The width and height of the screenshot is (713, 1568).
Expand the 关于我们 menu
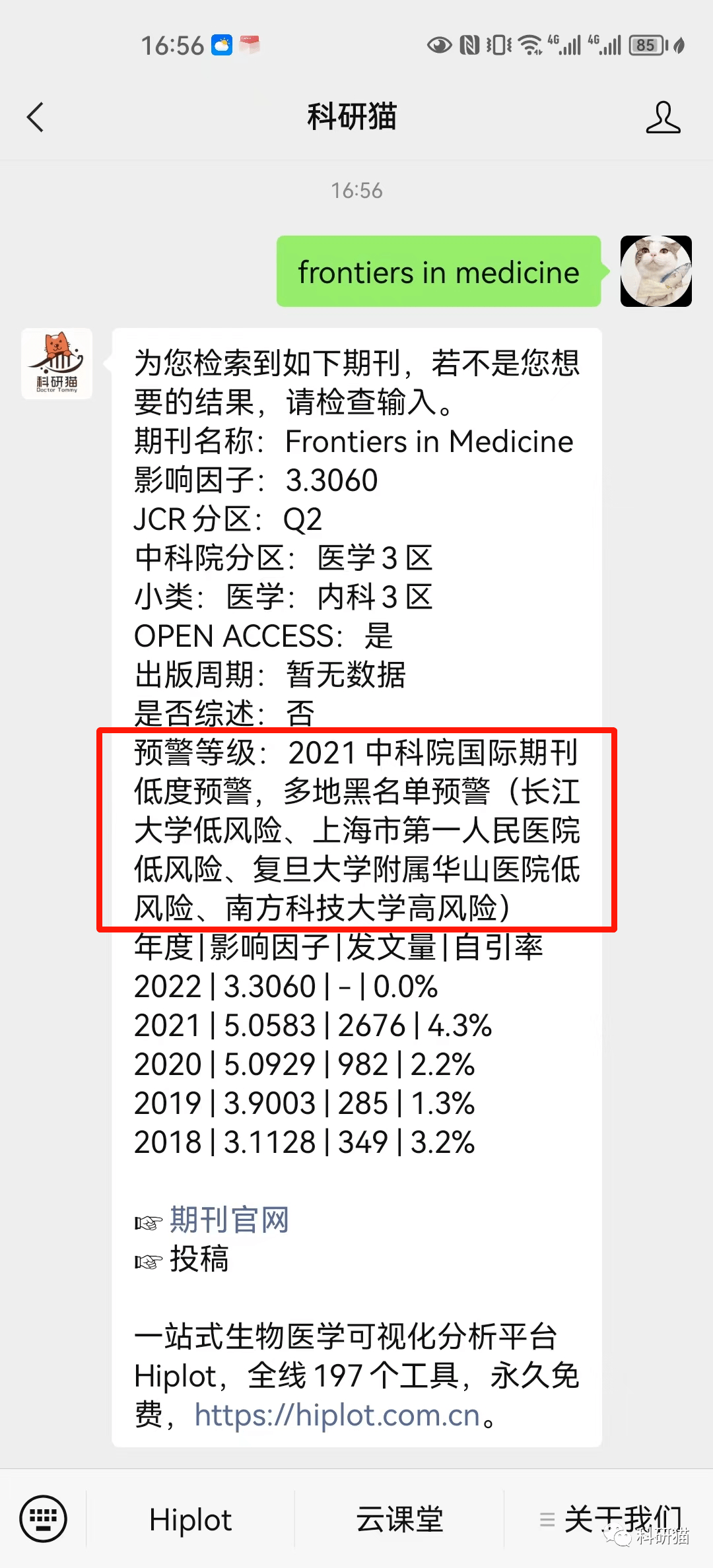coord(609,1519)
